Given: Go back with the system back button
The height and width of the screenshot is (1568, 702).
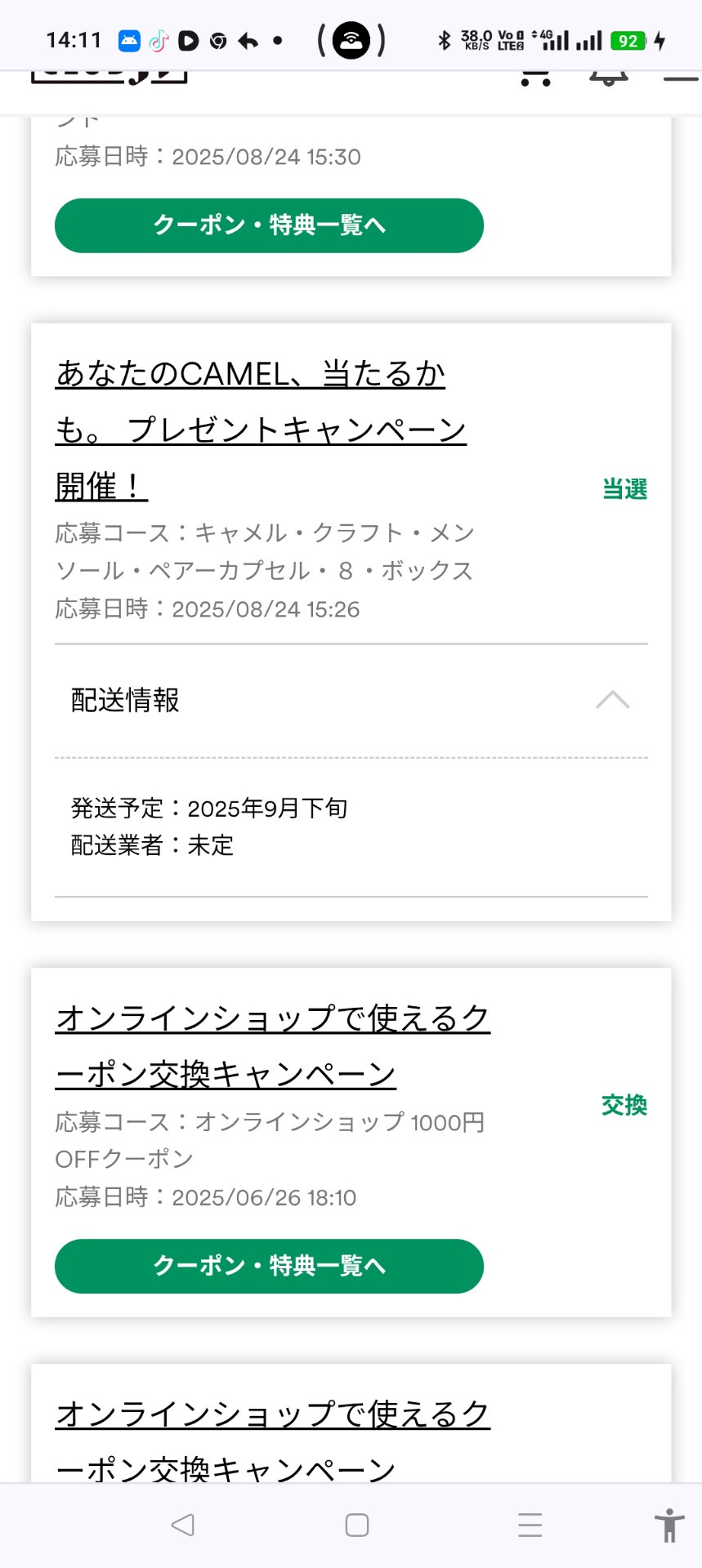Looking at the screenshot, I should point(183,1525).
